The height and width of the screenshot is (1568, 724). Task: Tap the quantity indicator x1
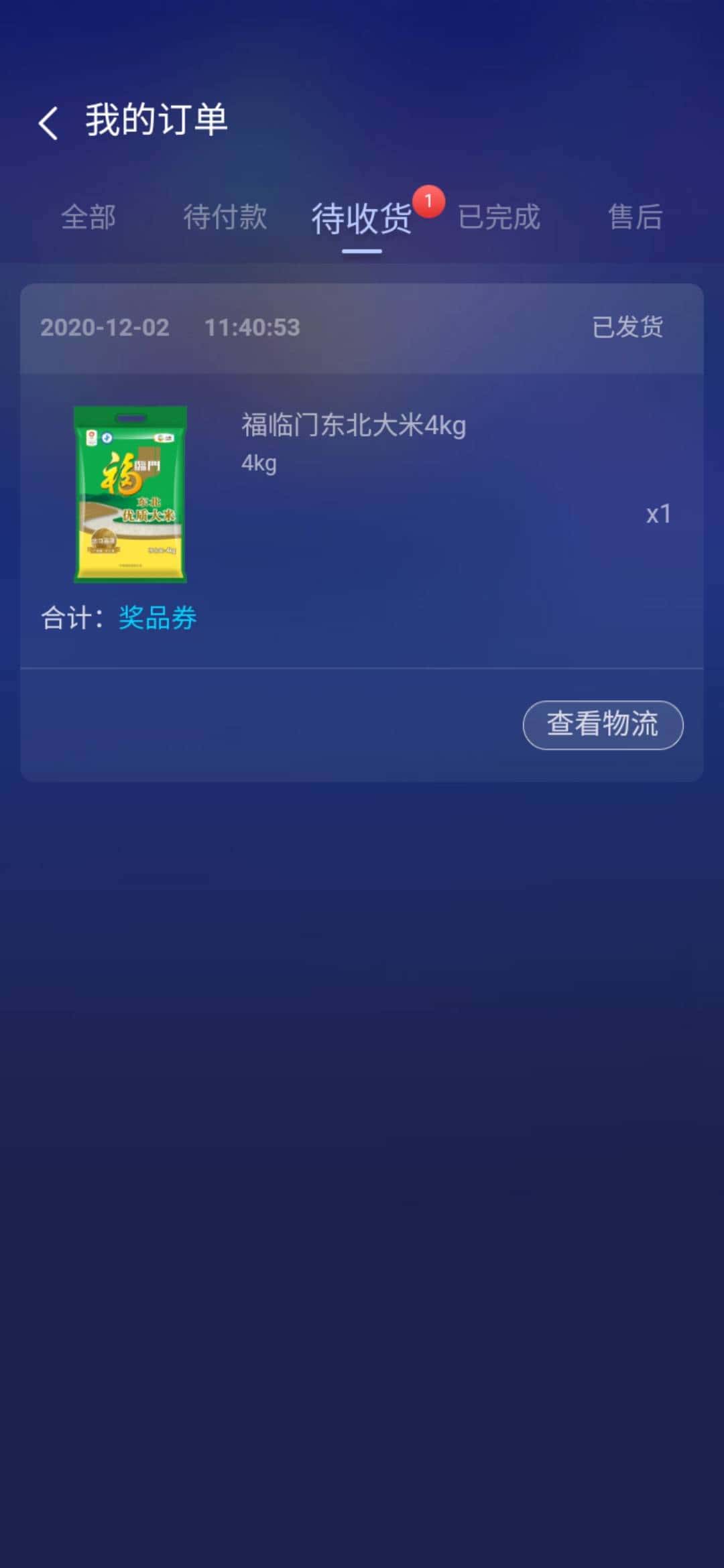pyautogui.click(x=660, y=514)
